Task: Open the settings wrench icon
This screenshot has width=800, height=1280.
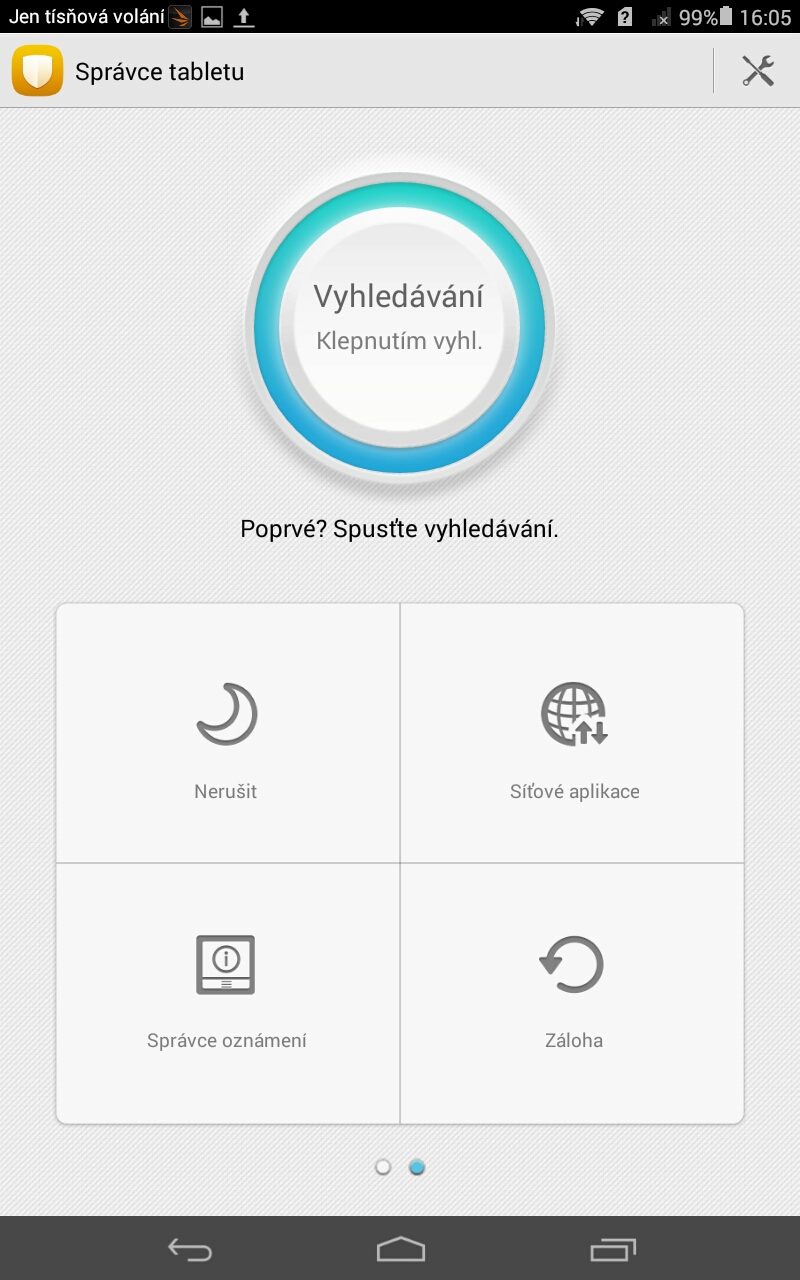Action: click(758, 71)
